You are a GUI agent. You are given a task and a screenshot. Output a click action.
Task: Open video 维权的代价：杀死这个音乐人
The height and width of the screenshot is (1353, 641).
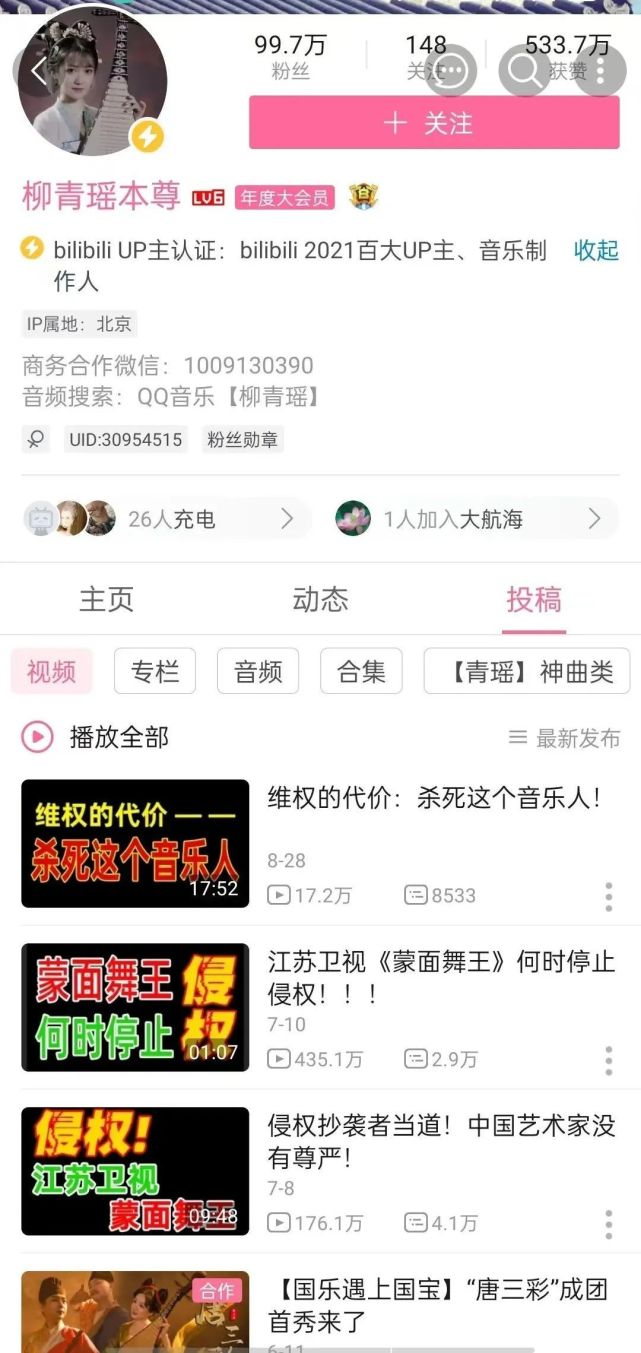[x=433, y=798]
